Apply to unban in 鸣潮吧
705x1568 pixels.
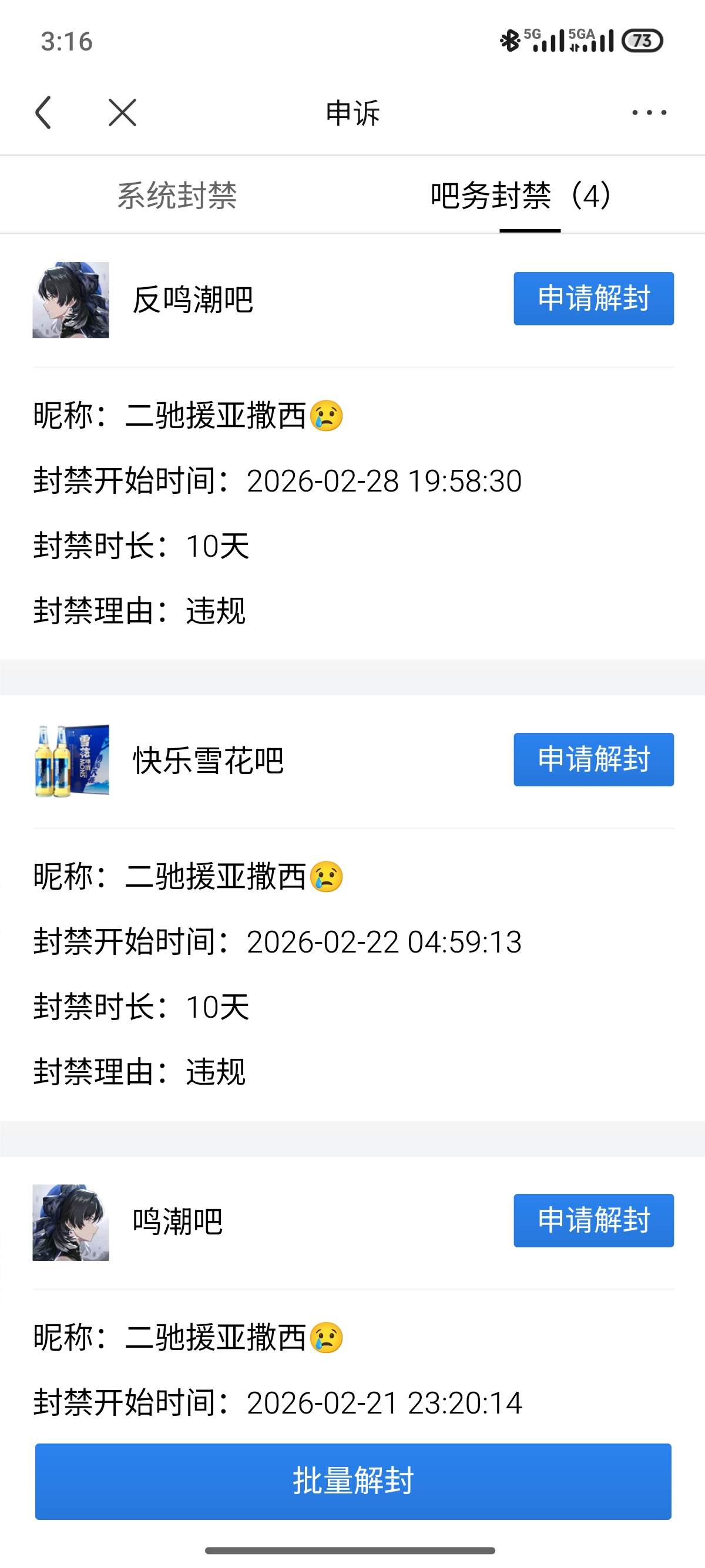tap(593, 1220)
